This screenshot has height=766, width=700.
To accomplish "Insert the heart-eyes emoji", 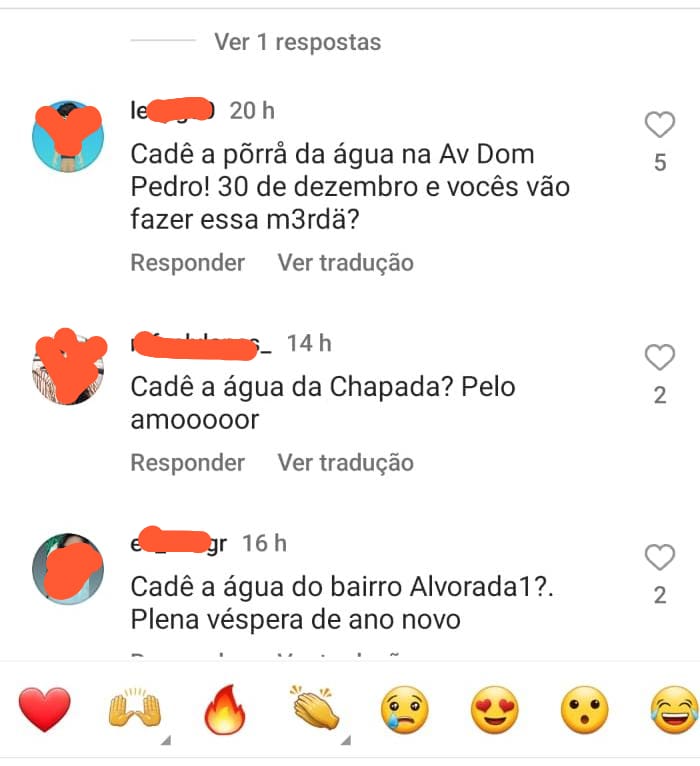I will point(494,711).
